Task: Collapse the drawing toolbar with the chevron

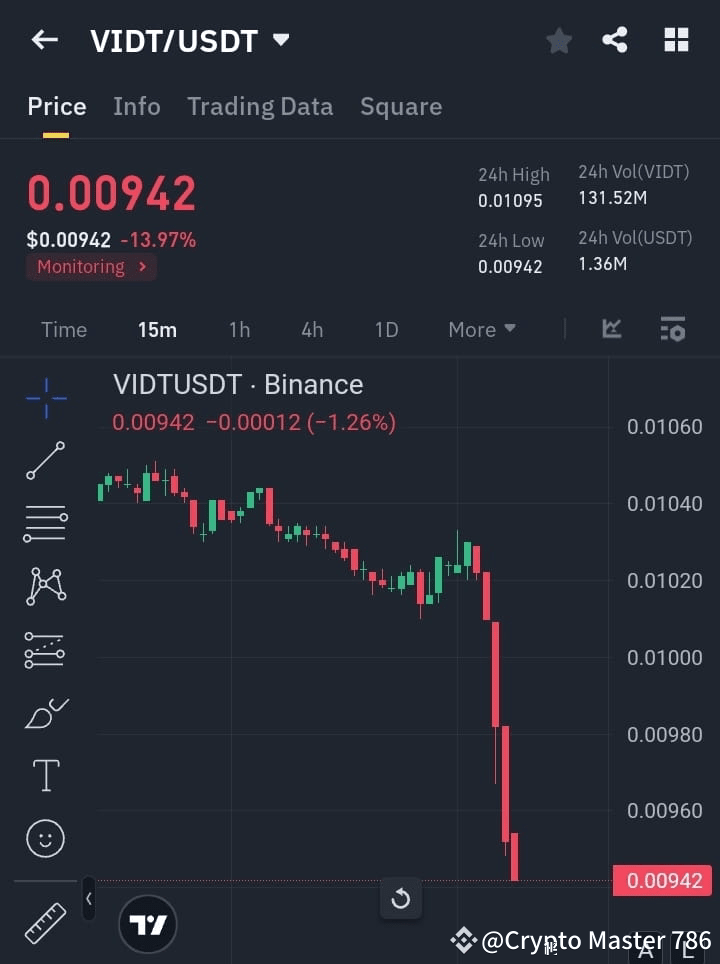Action: 88,899
